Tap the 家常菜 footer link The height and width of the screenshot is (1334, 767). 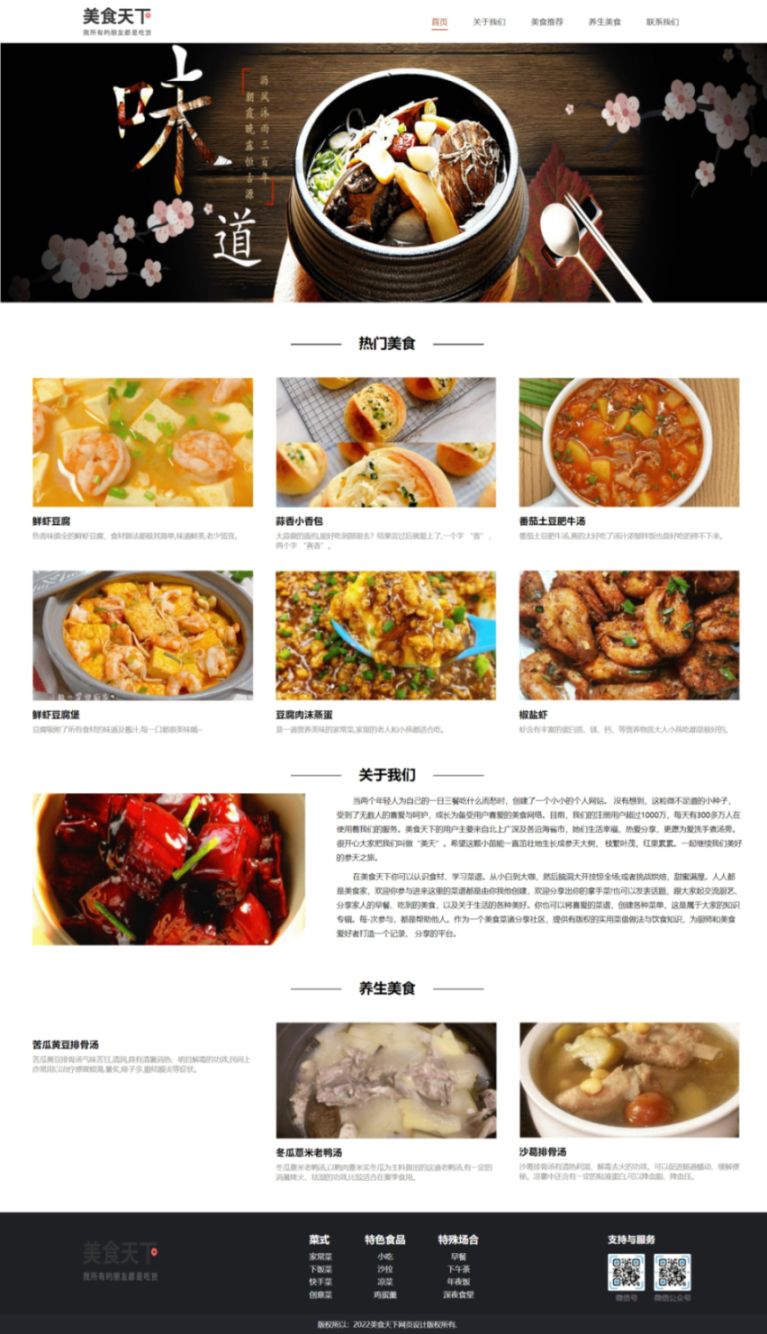point(320,1256)
